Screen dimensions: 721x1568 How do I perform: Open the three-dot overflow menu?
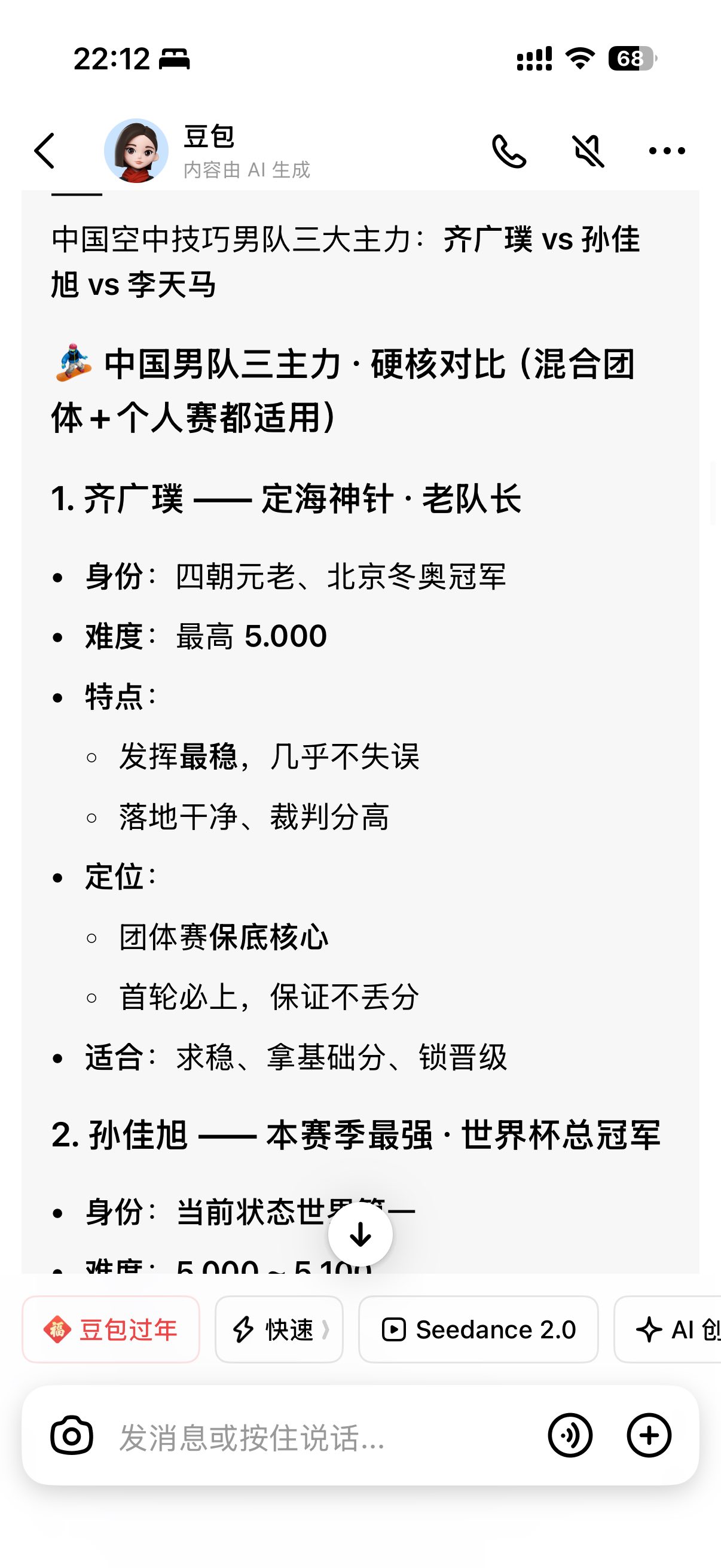click(x=667, y=151)
